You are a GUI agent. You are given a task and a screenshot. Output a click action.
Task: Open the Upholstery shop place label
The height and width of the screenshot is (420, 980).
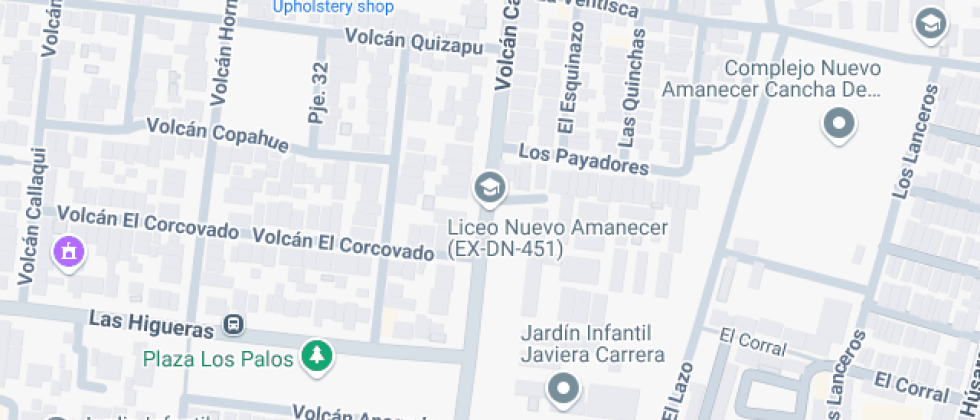[333, 7]
